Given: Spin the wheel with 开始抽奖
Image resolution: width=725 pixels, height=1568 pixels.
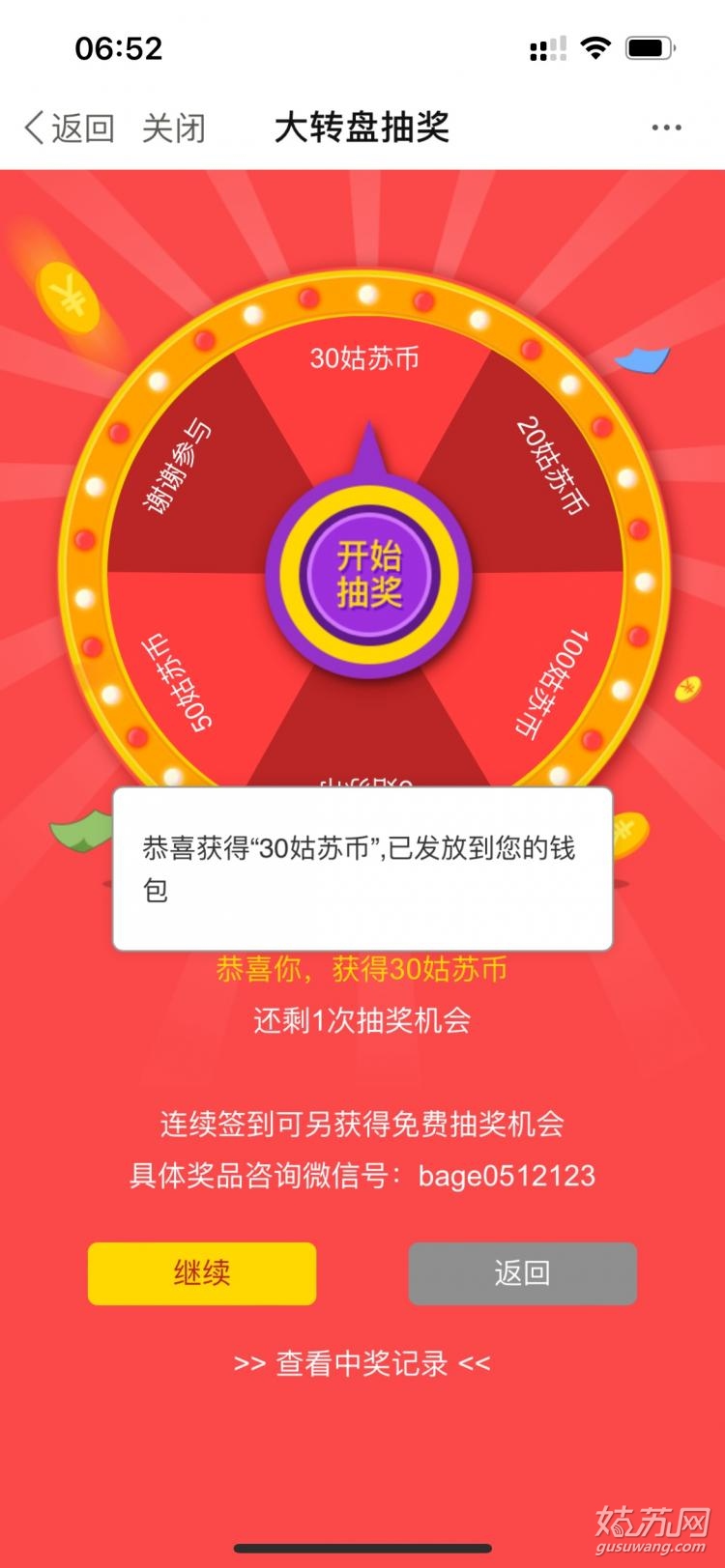Looking at the screenshot, I should coord(368,574).
